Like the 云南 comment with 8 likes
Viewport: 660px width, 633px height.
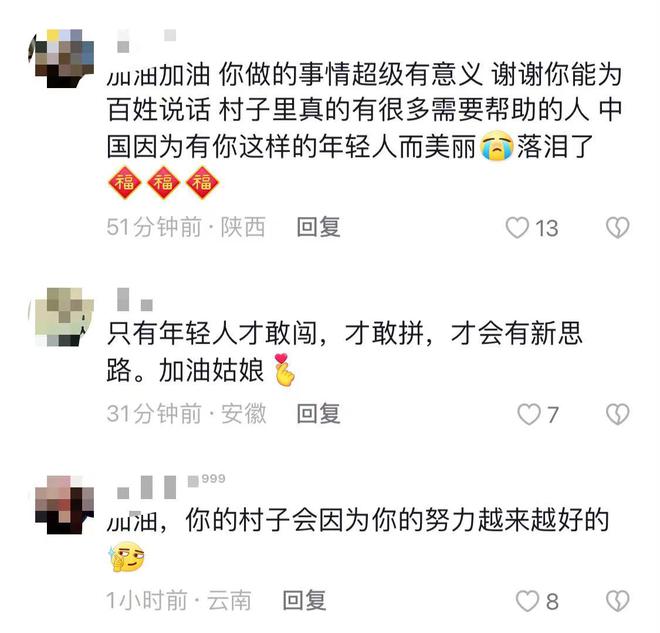pos(527,601)
